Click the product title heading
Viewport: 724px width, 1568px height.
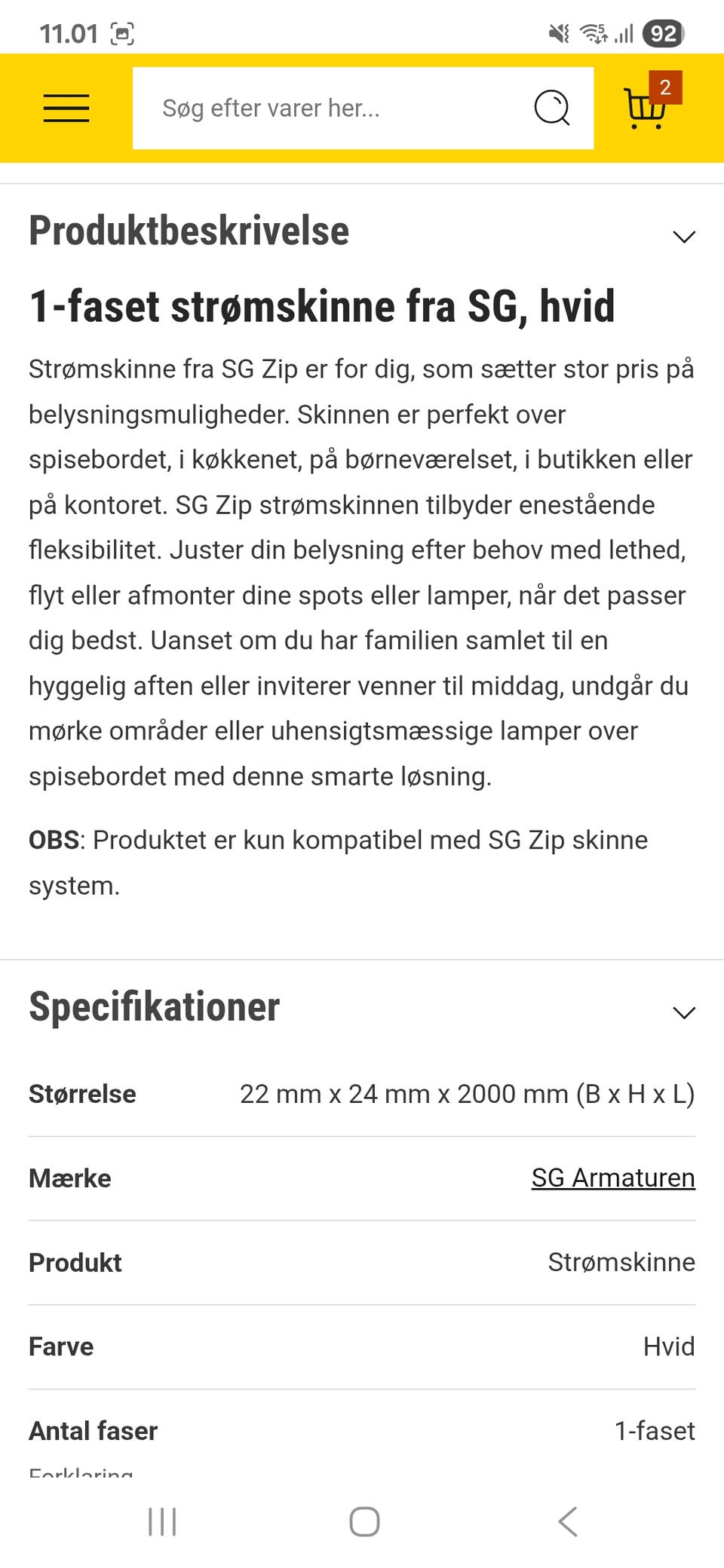[322, 306]
